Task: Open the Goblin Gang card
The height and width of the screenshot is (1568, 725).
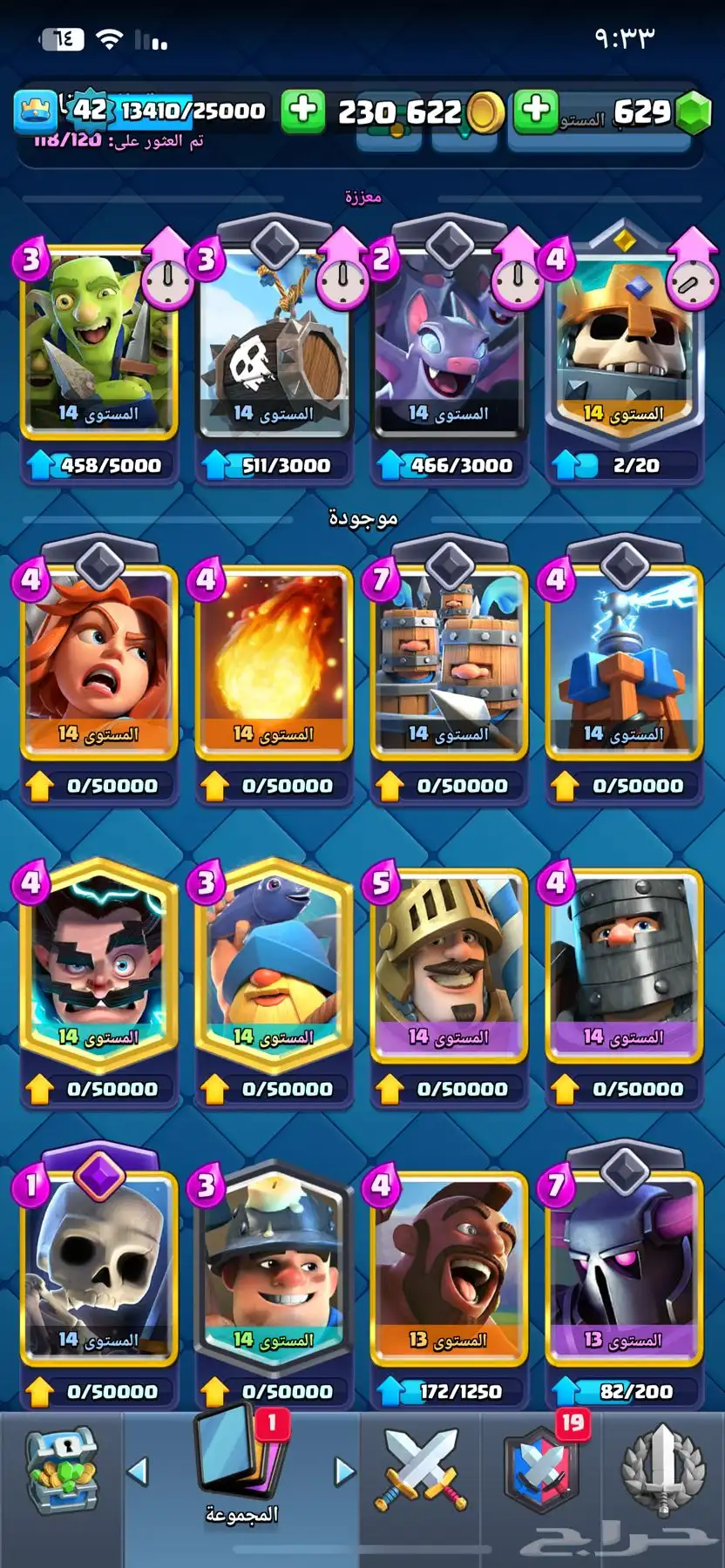Action: coord(98,341)
